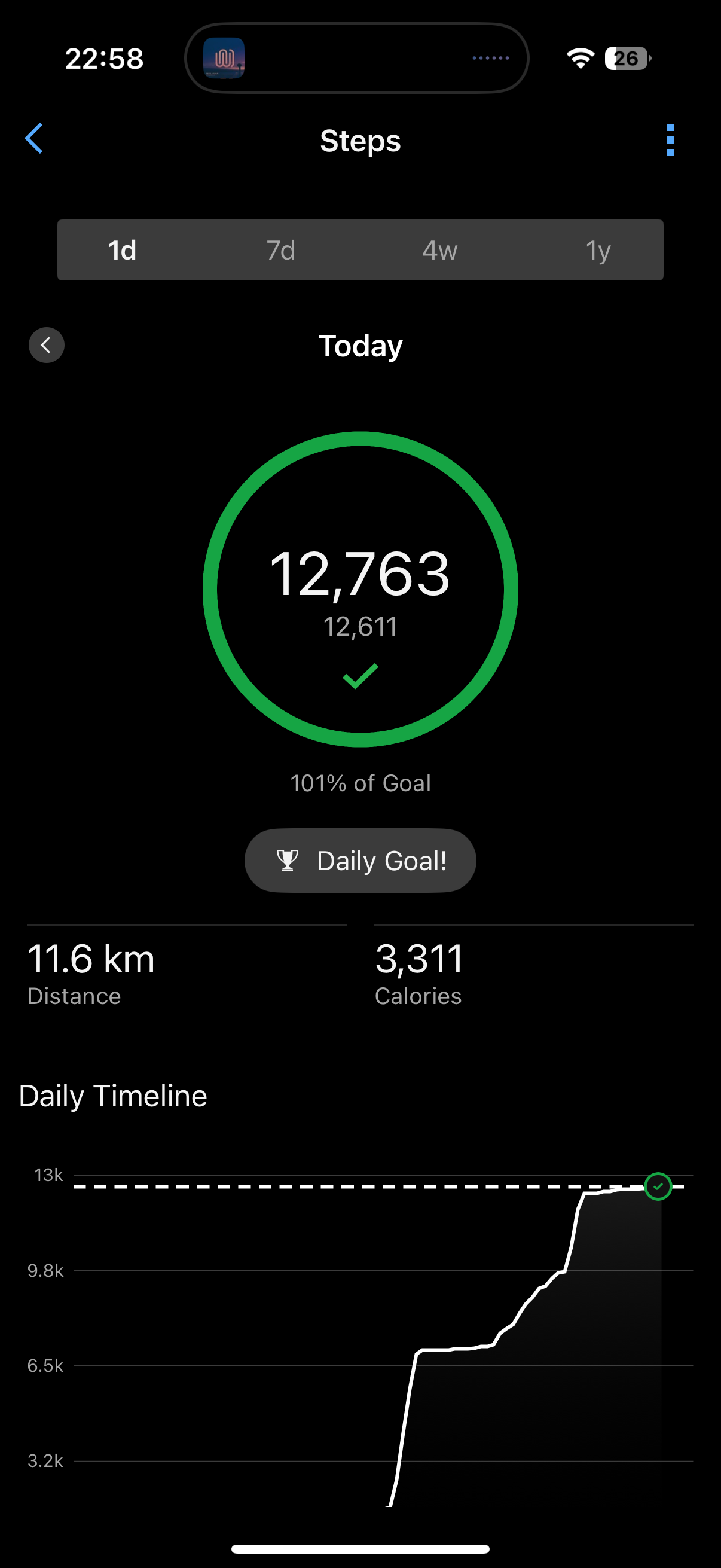Switch to the 4w view

point(439,250)
